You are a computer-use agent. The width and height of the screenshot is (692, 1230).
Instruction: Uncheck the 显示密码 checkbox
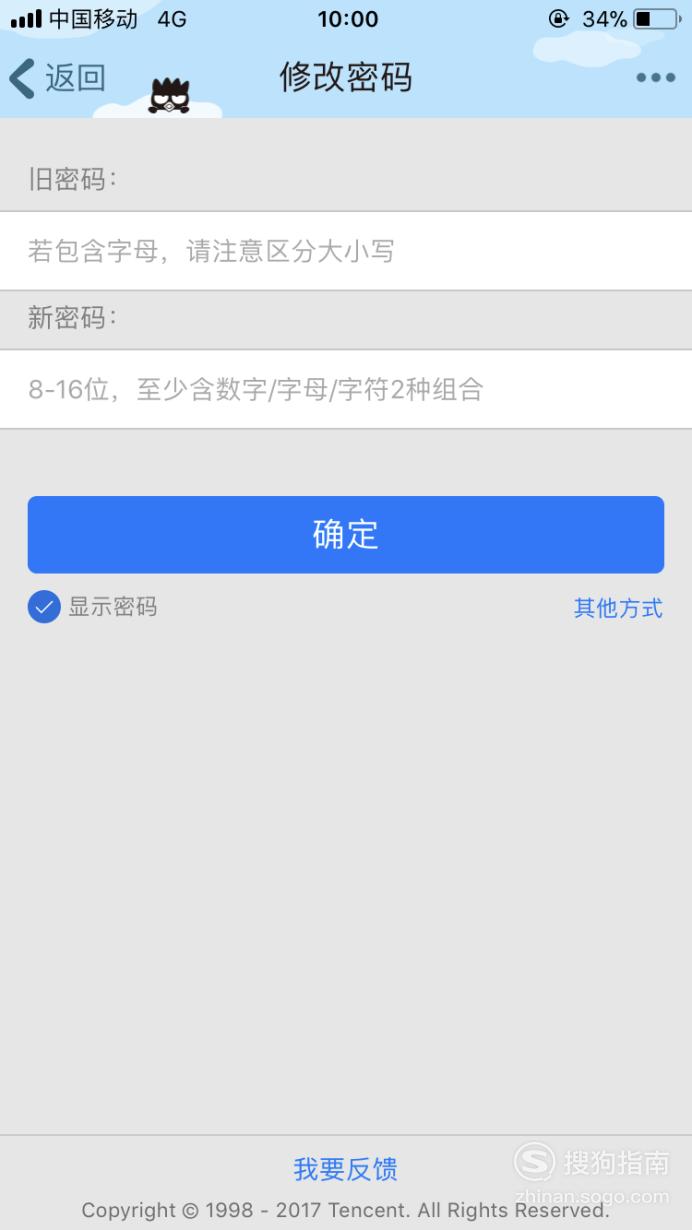tap(44, 607)
